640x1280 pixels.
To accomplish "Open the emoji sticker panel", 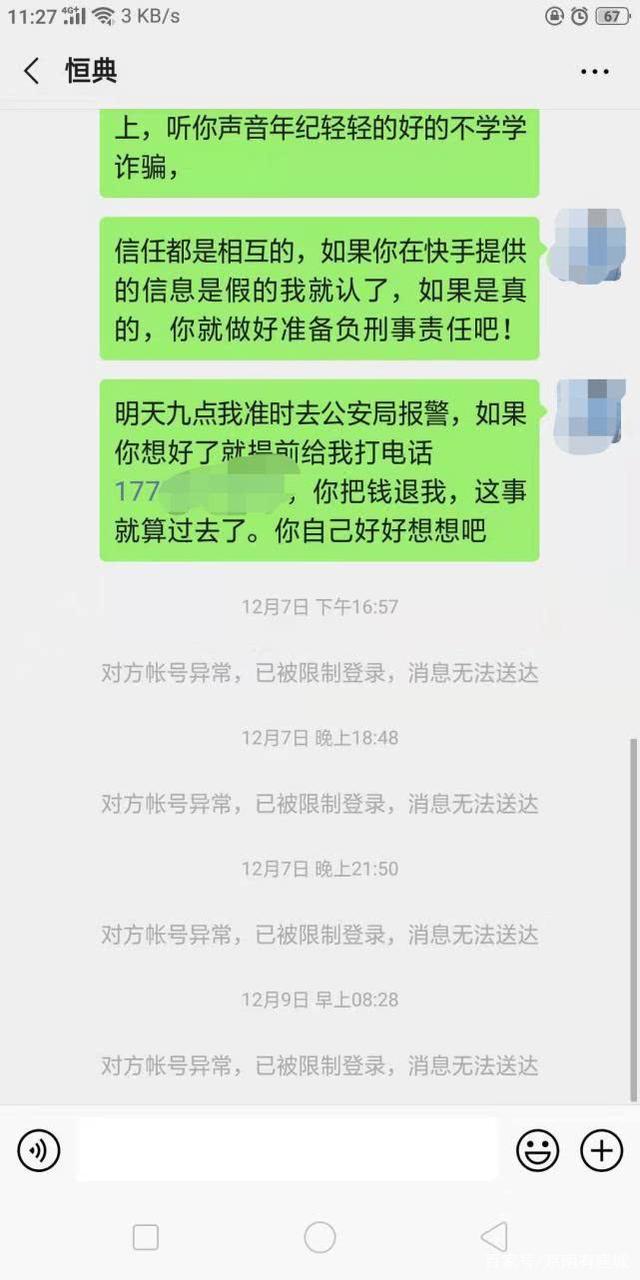I will point(537,1151).
